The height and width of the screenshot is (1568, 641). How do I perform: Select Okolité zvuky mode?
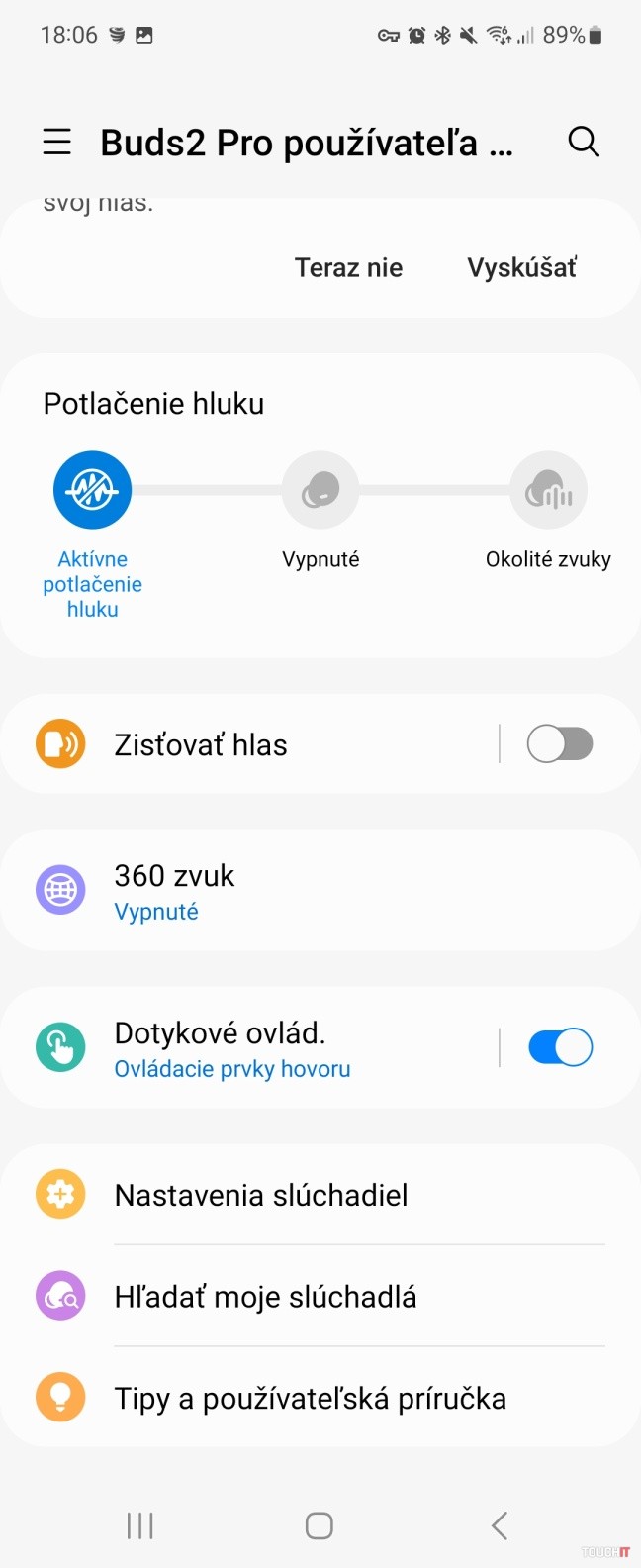click(548, 490)
